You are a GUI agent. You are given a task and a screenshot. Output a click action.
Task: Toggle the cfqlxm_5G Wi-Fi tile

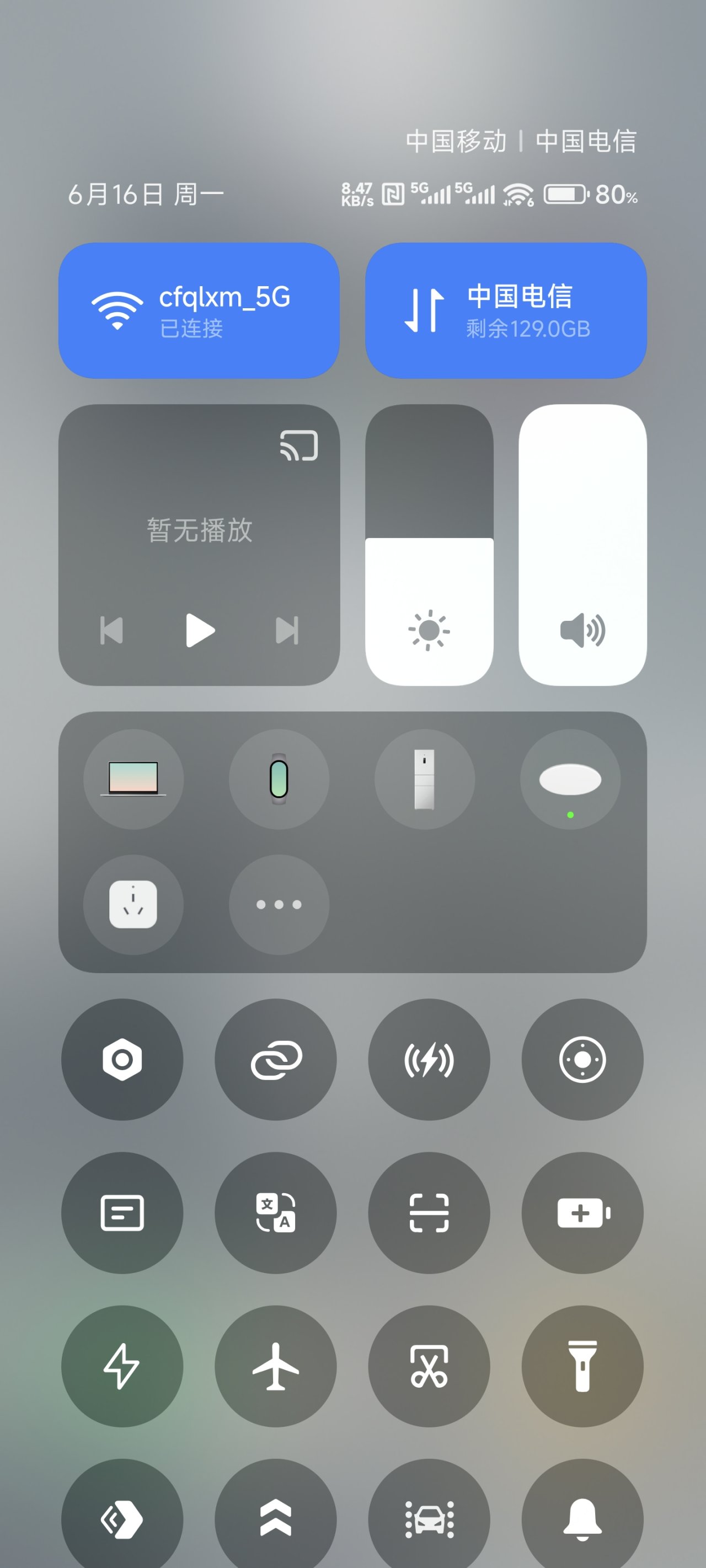point(199,310)
